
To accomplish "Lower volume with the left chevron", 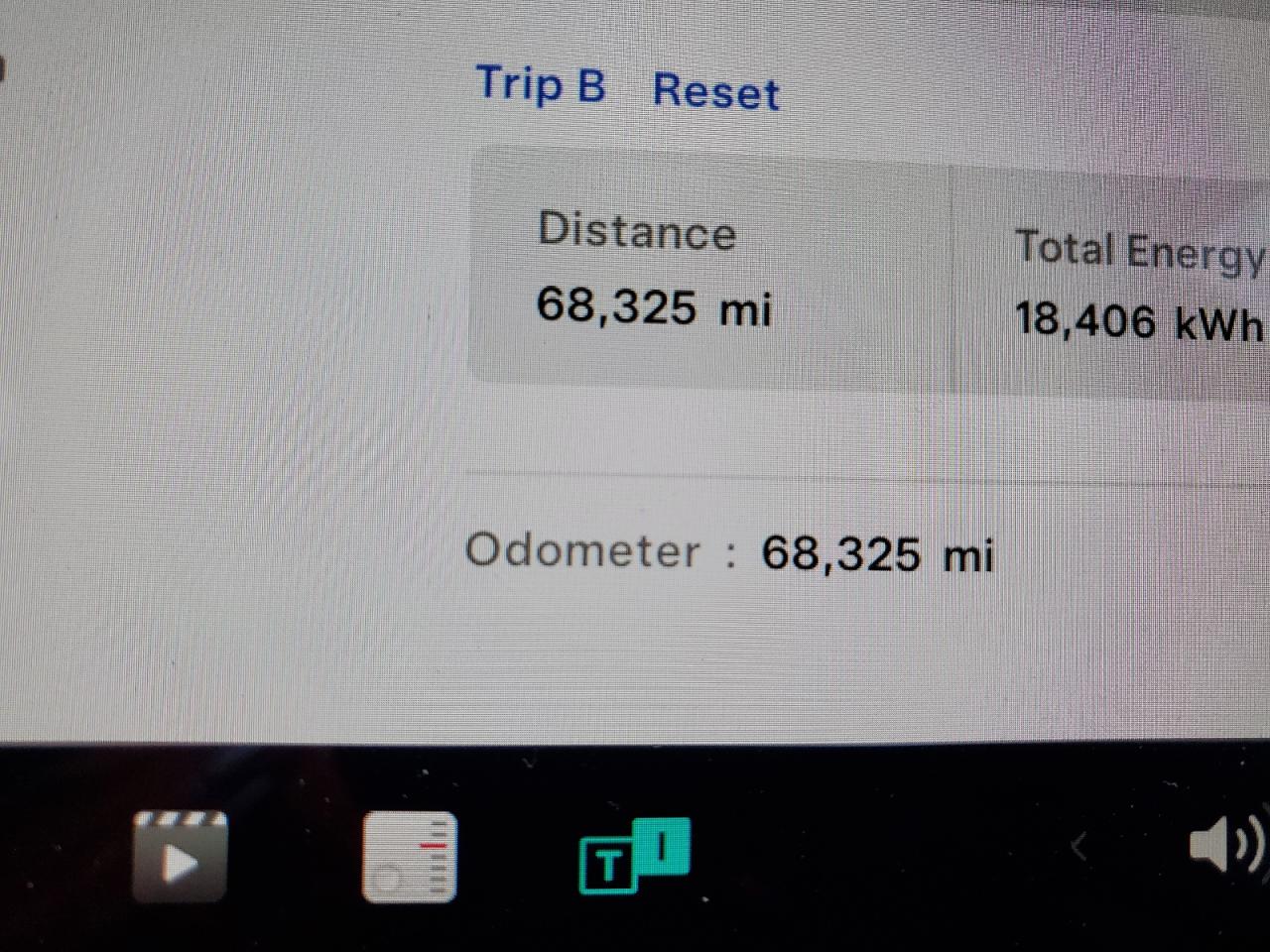I will tap(1080, 847).
